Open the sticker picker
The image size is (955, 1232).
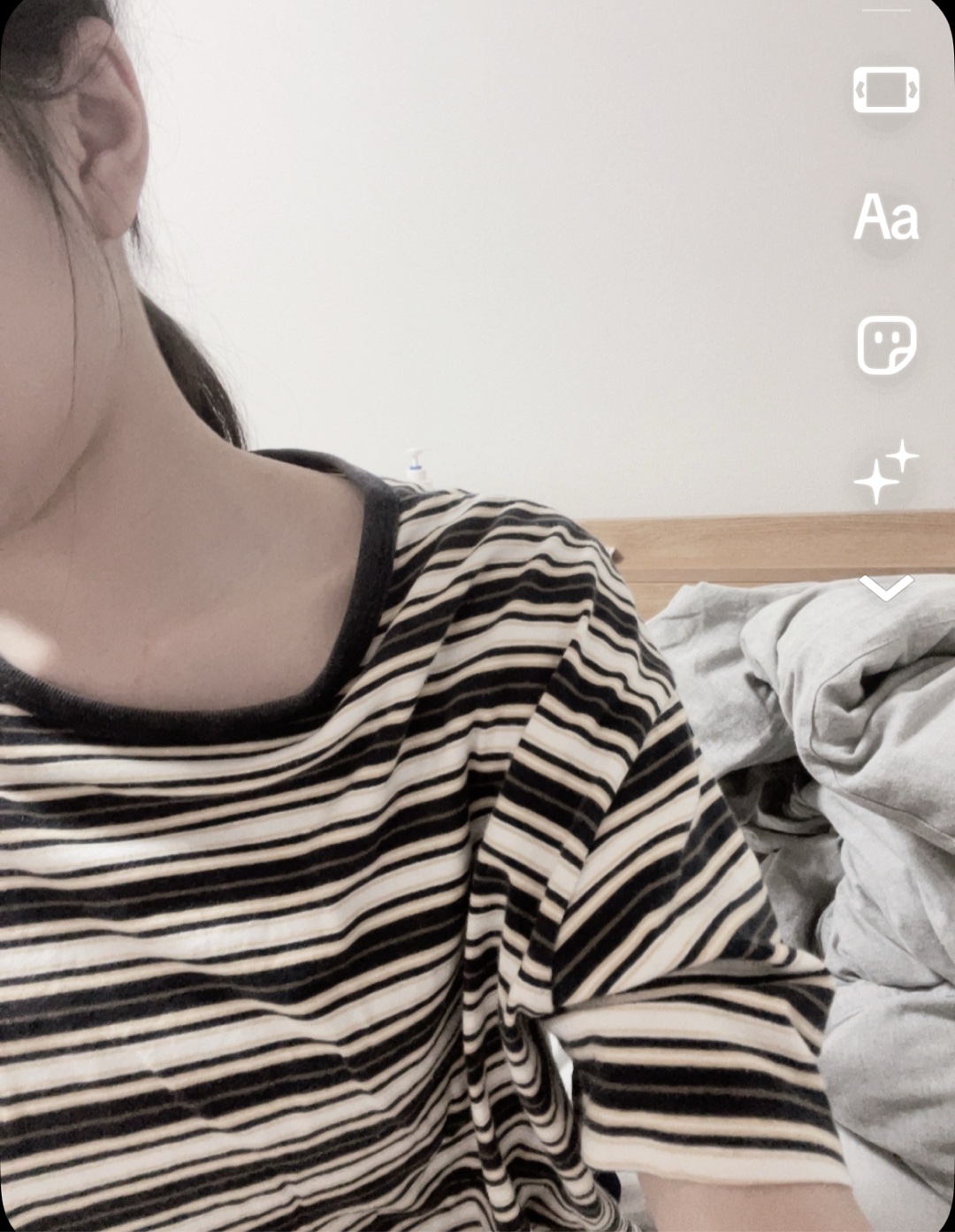886,345
